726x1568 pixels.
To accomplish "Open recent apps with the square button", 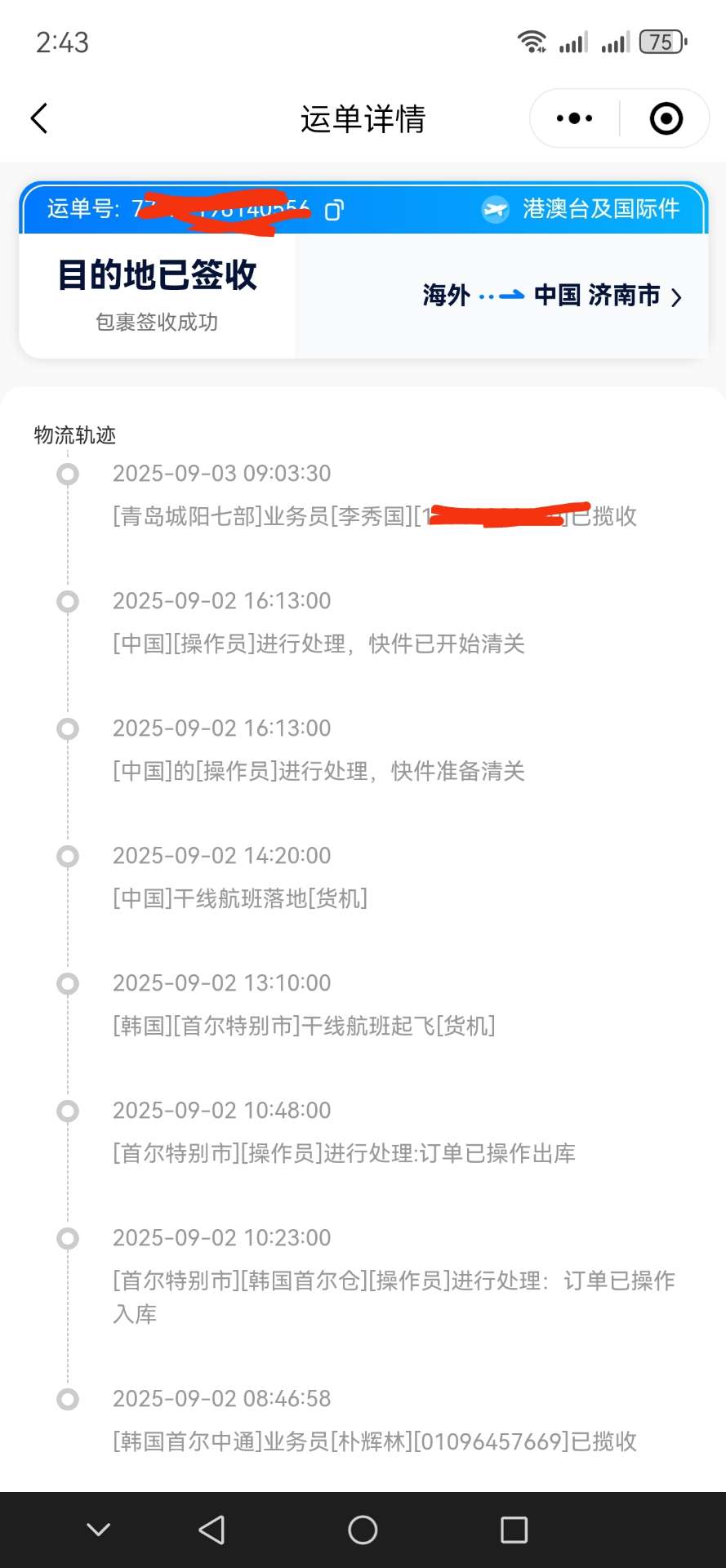I will [x=514, y=1530].
